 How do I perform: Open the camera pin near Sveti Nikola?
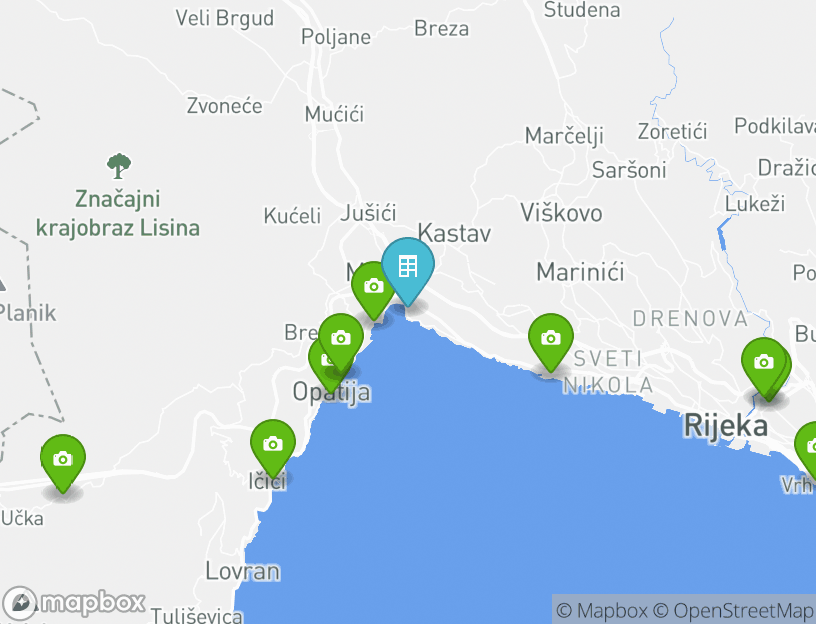[x=550, y=339]
